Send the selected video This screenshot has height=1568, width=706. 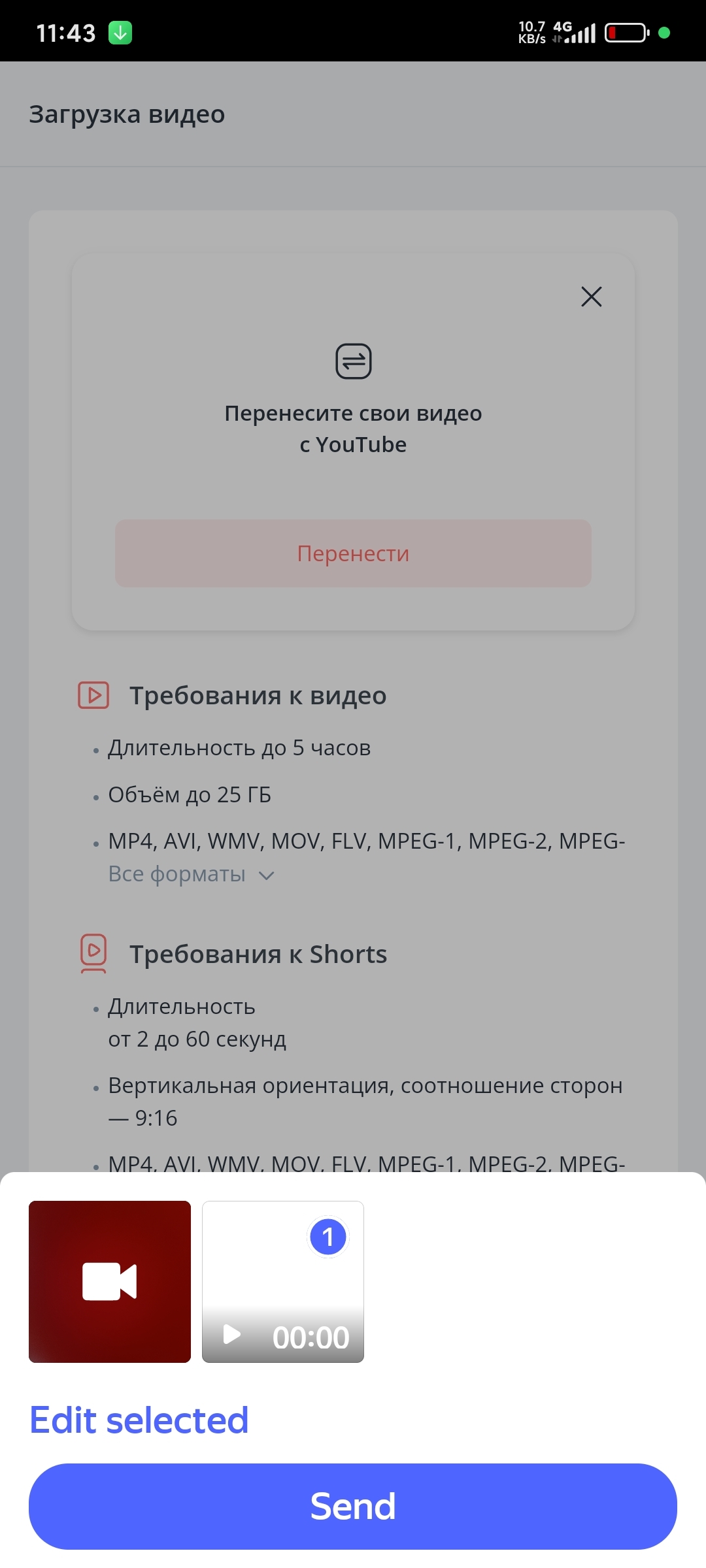tap(353, 1506)
